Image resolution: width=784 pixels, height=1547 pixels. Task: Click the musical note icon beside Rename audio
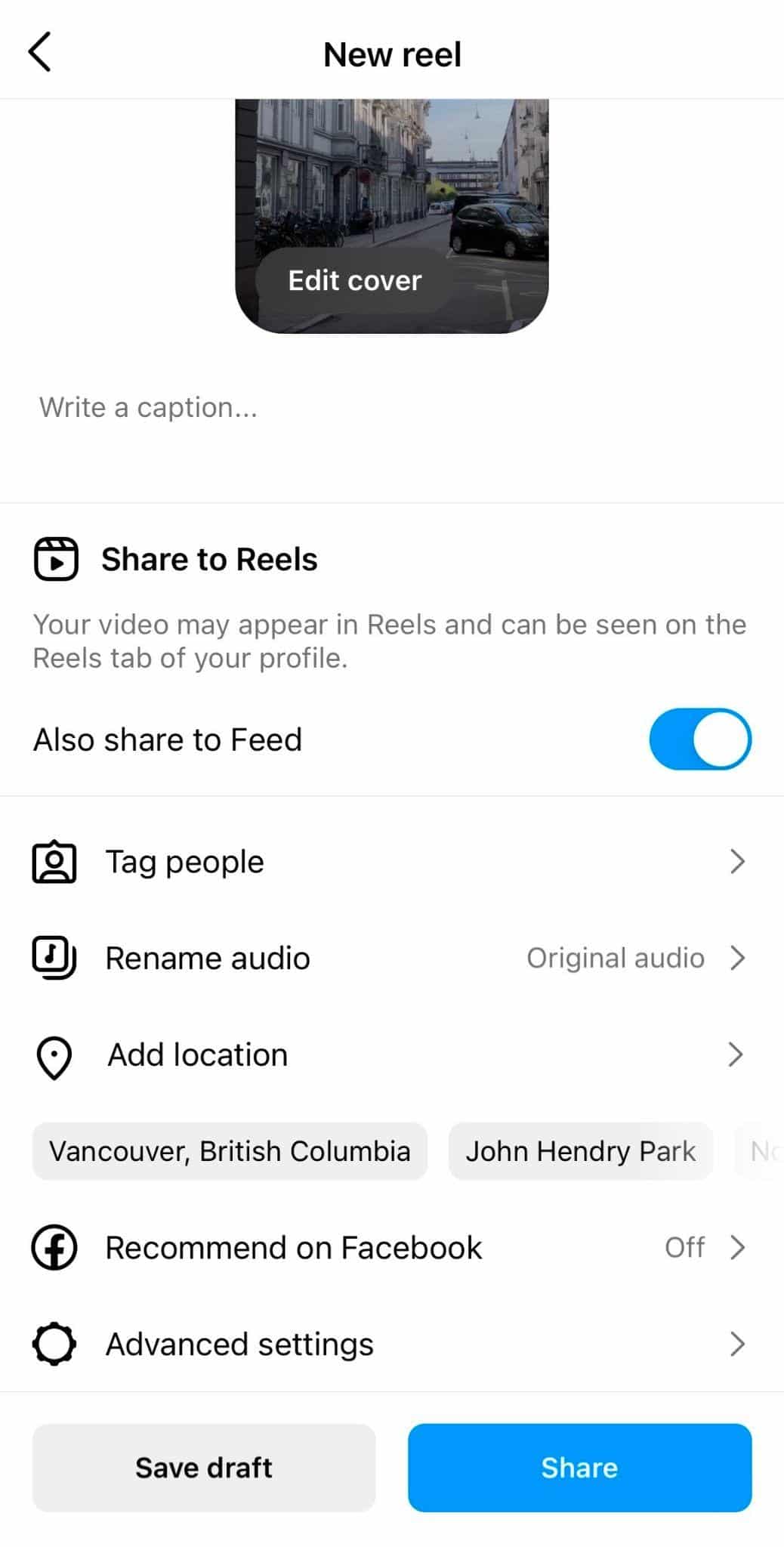click(54, 958)
